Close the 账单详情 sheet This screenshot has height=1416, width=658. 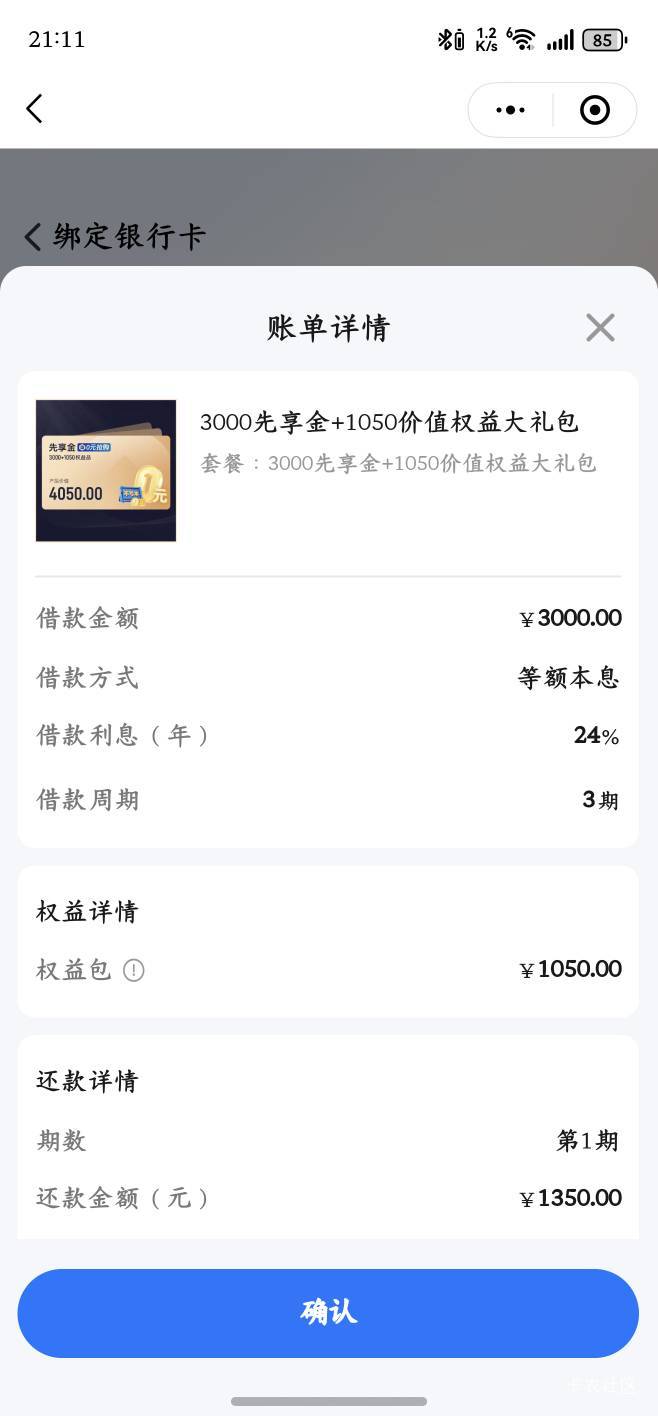[600, 327]
